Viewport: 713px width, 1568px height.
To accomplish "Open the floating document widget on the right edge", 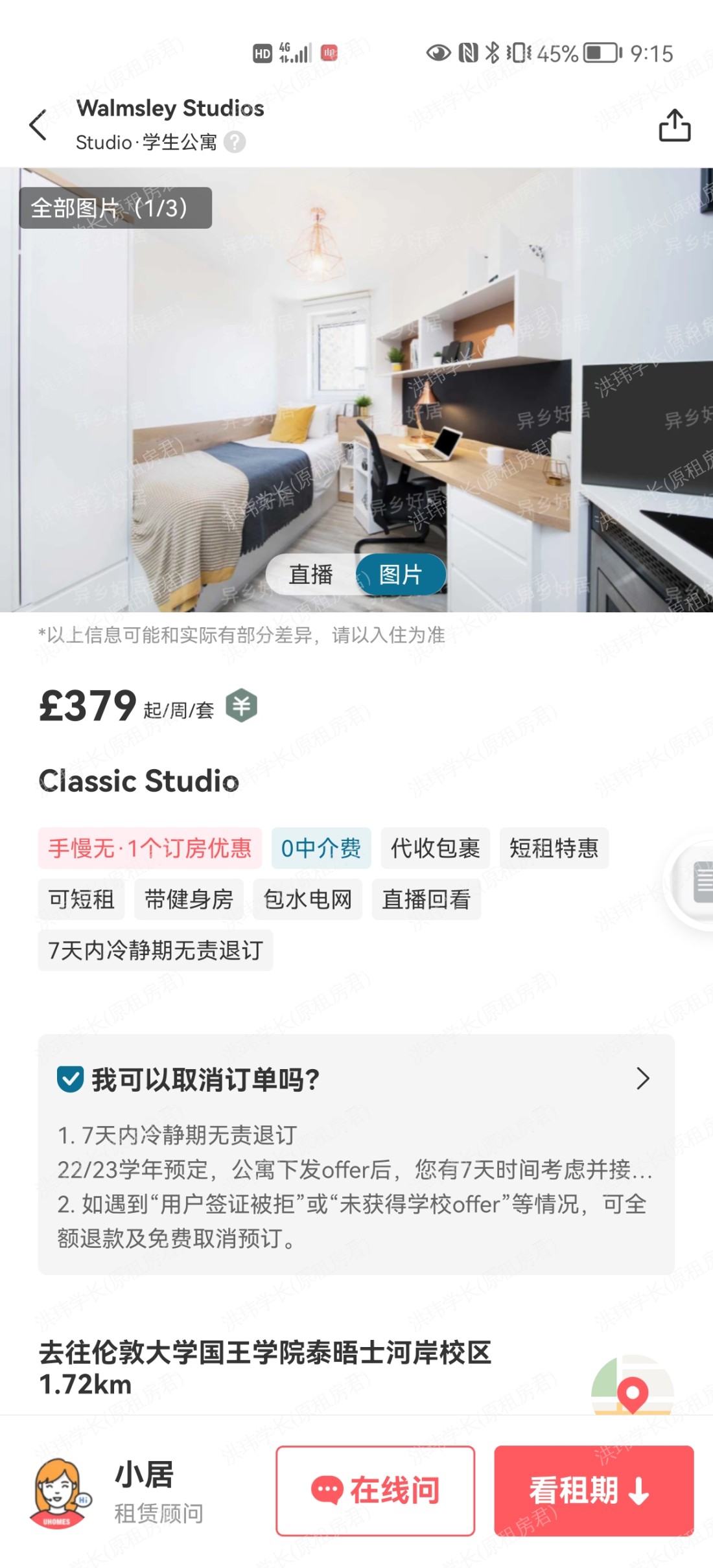I will click(699, 882).
